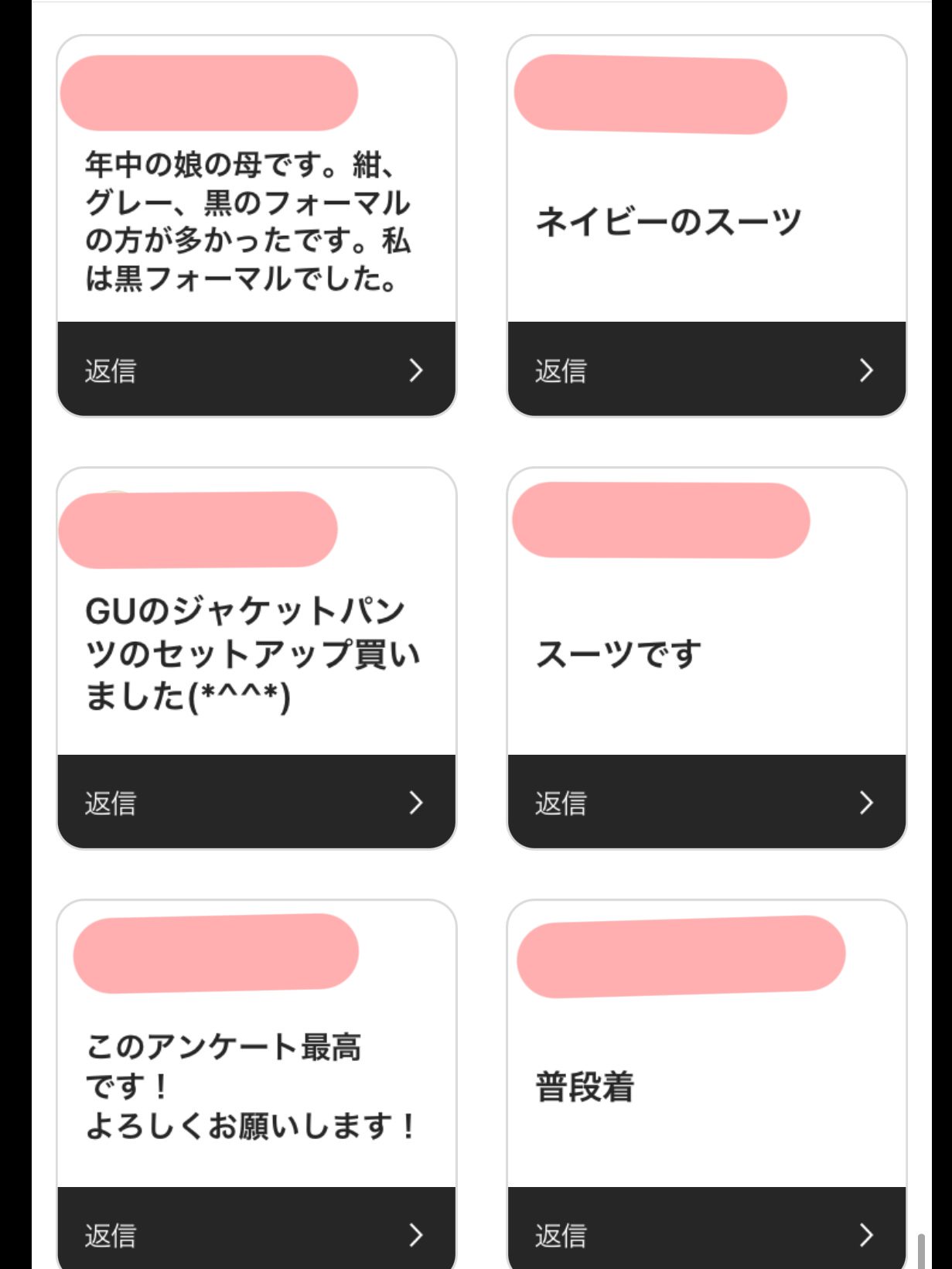Reply to the GUのジャケットパンツ answer

tap(256, 802)
